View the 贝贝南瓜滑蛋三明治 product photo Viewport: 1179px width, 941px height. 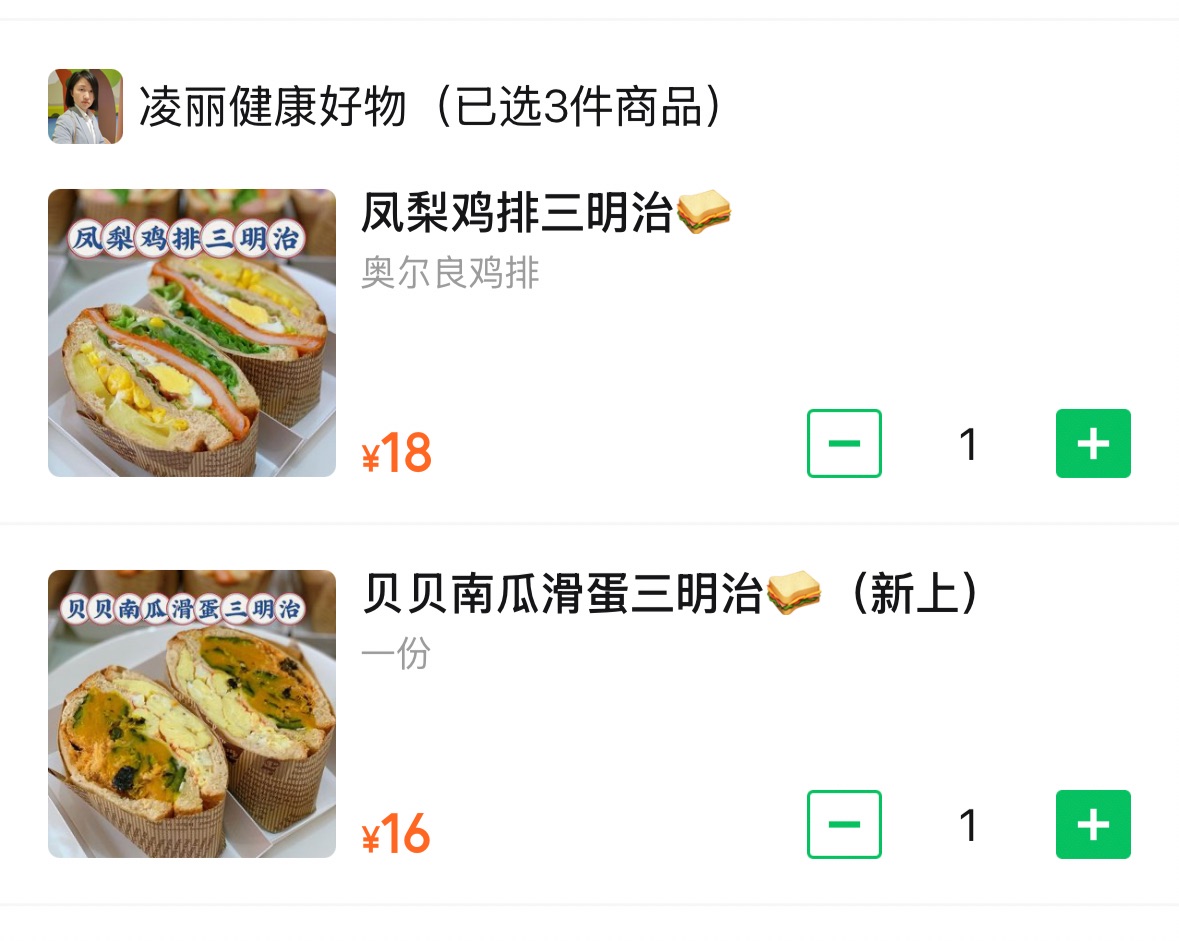[x=192, y=714]
